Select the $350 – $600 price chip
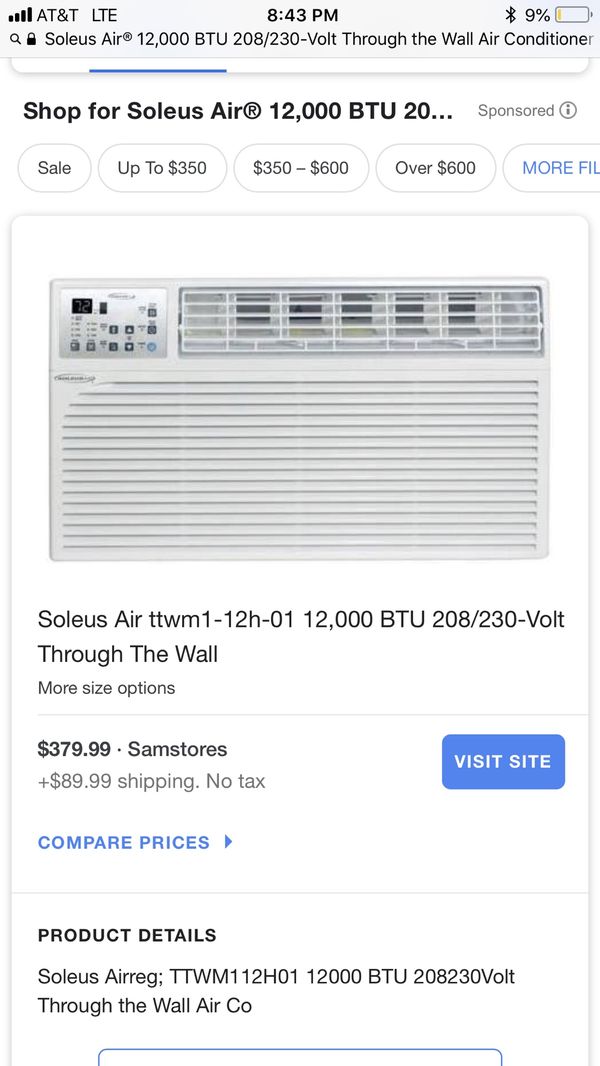 click(301, 168)
